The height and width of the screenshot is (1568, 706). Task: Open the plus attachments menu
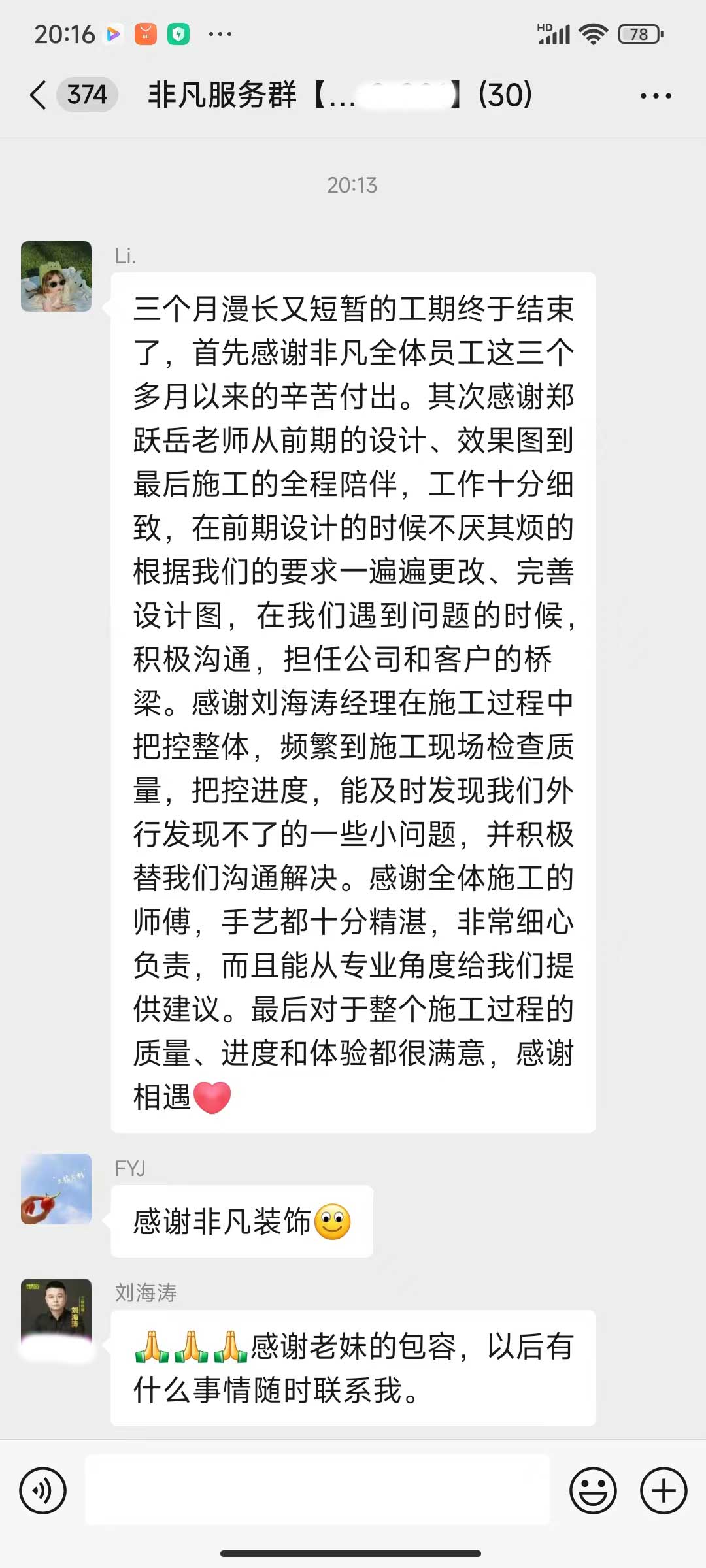[x=663, y=1490]
